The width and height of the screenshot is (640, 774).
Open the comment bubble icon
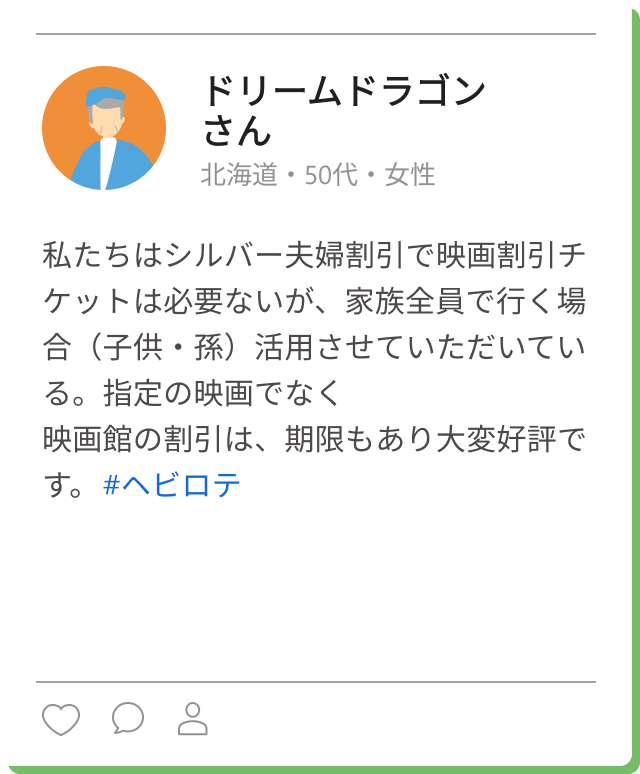click(128, 718)
